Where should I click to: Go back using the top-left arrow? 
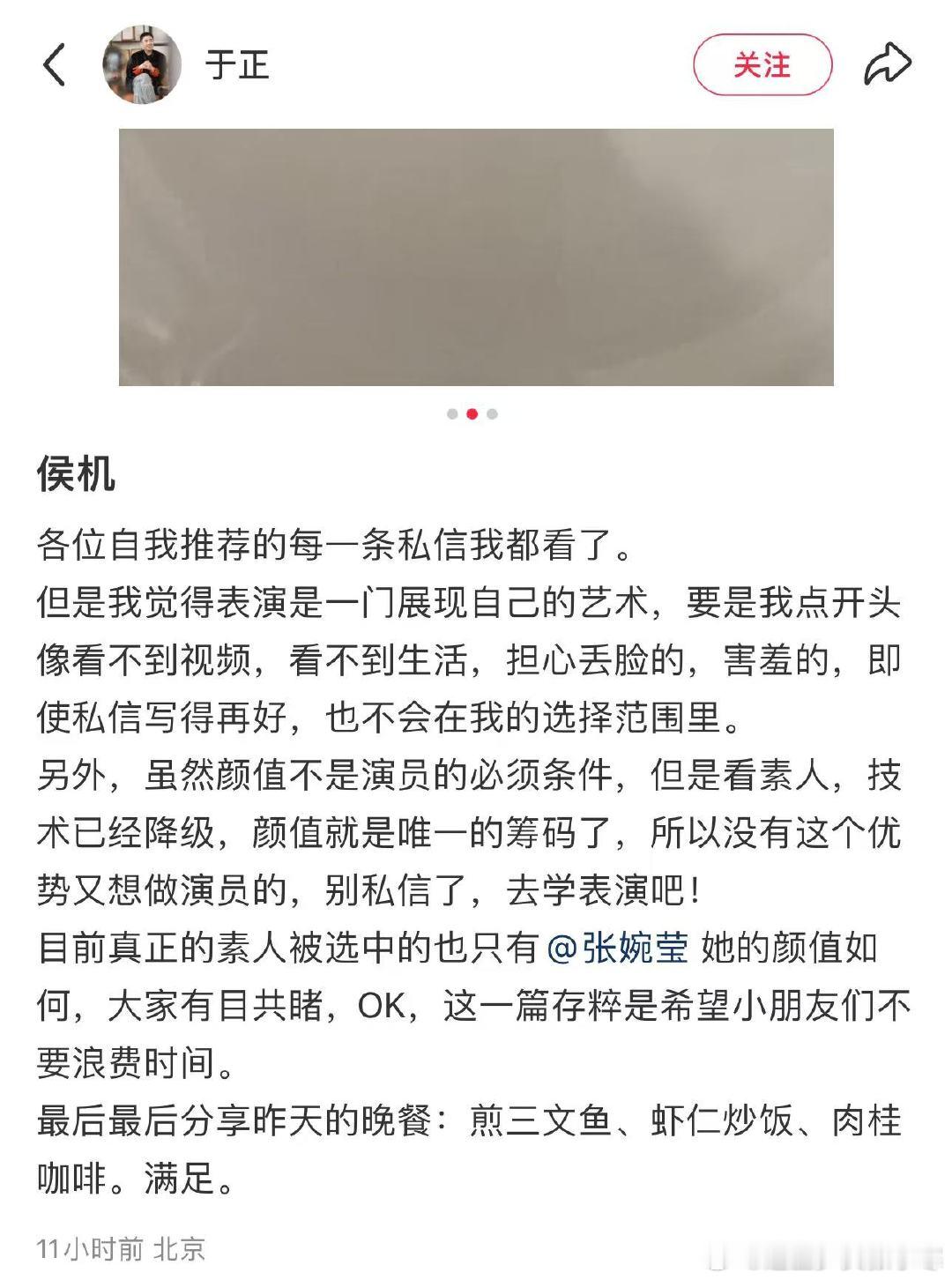pos(55,65)
